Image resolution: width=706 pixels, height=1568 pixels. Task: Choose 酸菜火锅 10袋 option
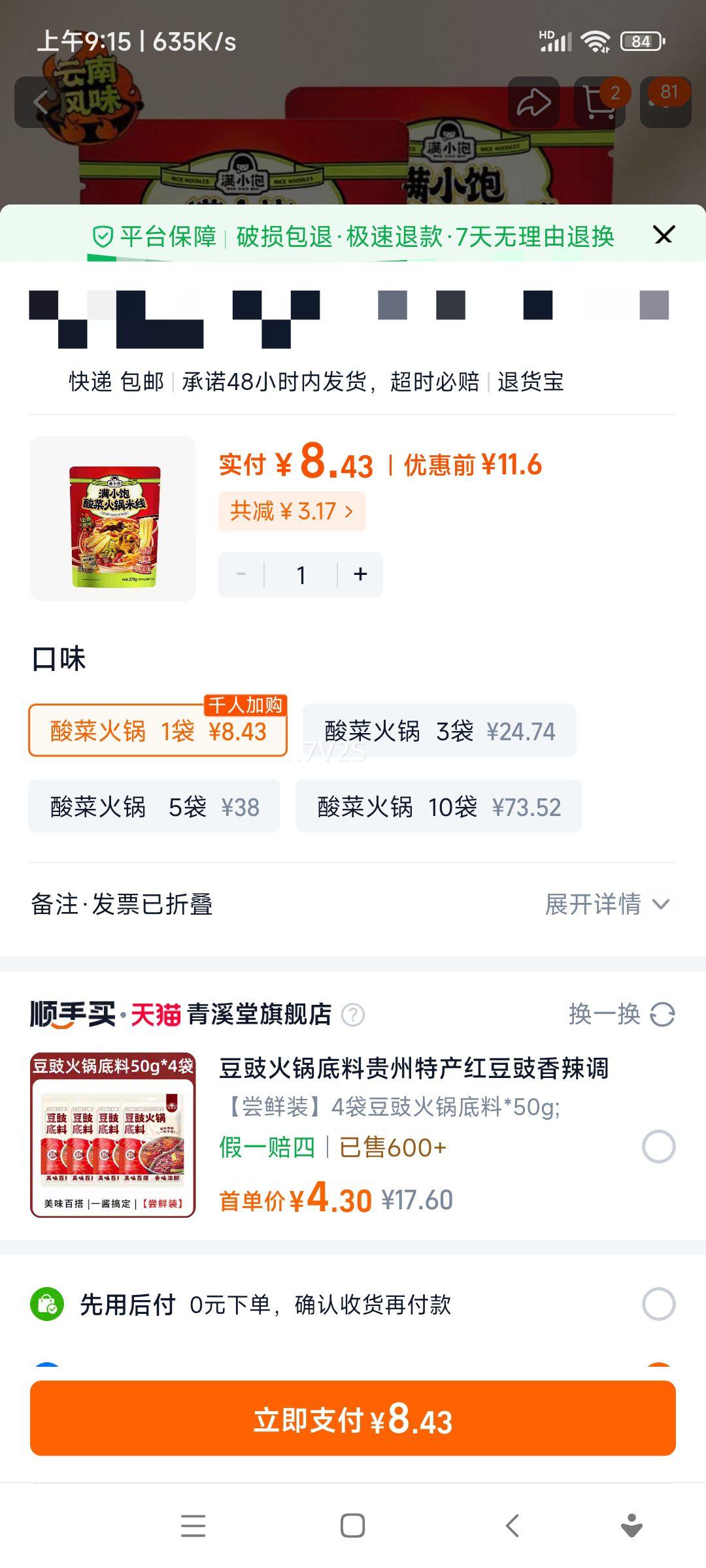(x=439, y=806)
